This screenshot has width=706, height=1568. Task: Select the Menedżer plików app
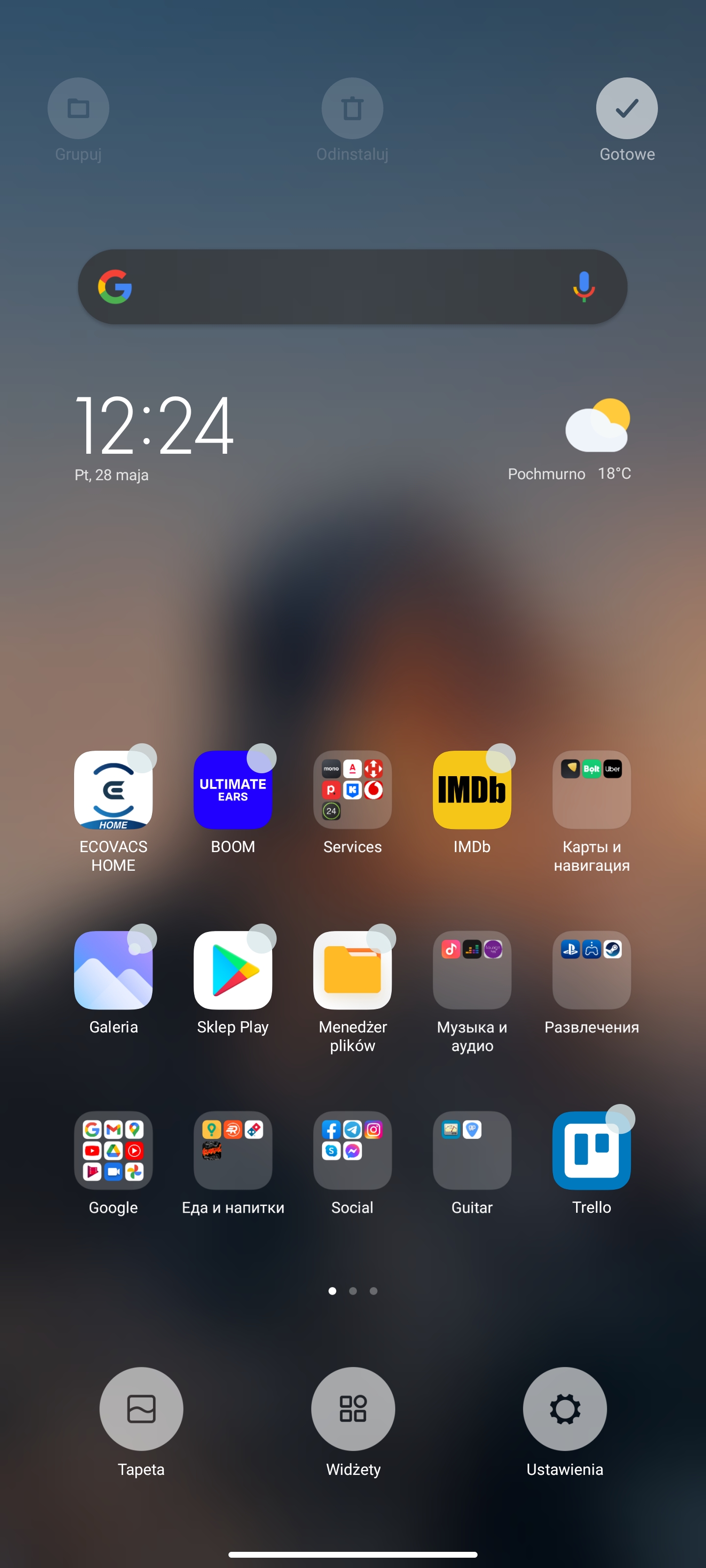[352, 970]
